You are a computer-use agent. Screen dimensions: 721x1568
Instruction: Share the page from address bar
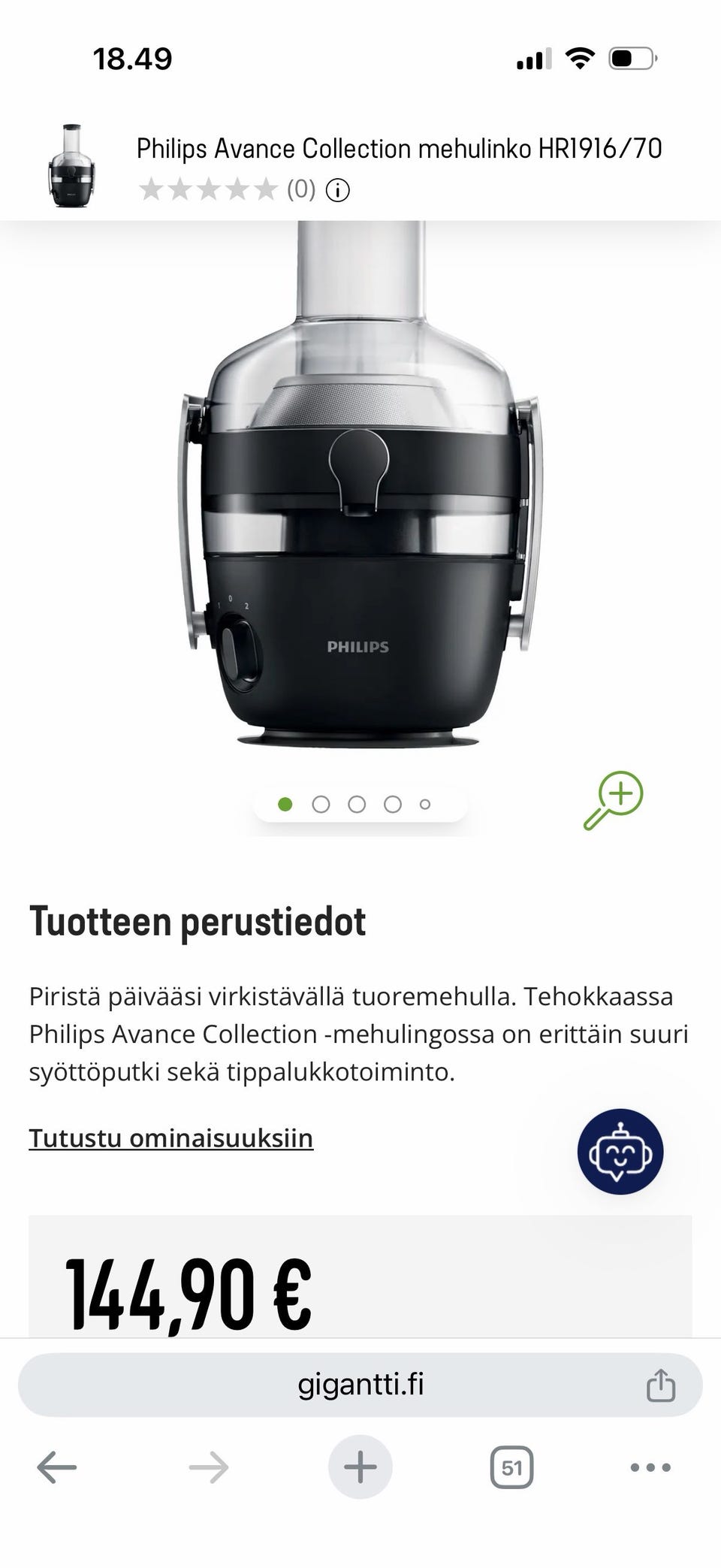click(661, 1385)
